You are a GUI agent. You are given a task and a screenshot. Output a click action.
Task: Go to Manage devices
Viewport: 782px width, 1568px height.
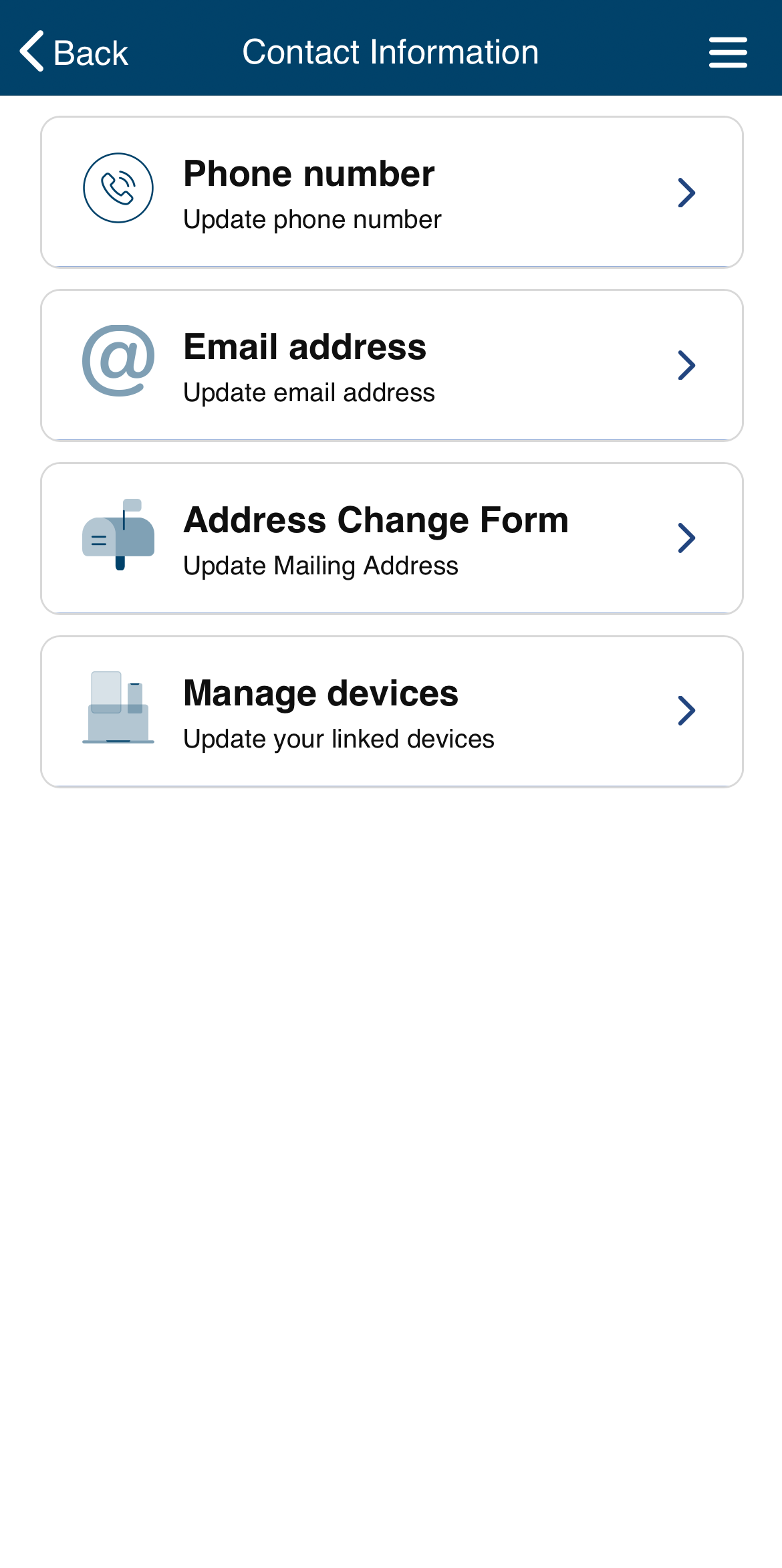coord(392,711)
